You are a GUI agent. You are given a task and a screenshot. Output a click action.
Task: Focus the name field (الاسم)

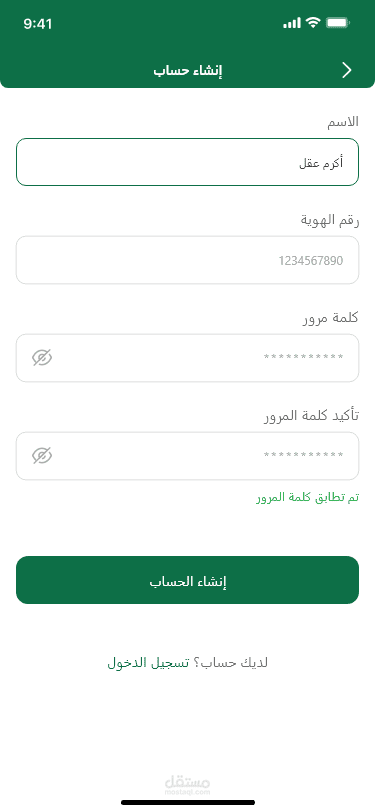point(188,162)
